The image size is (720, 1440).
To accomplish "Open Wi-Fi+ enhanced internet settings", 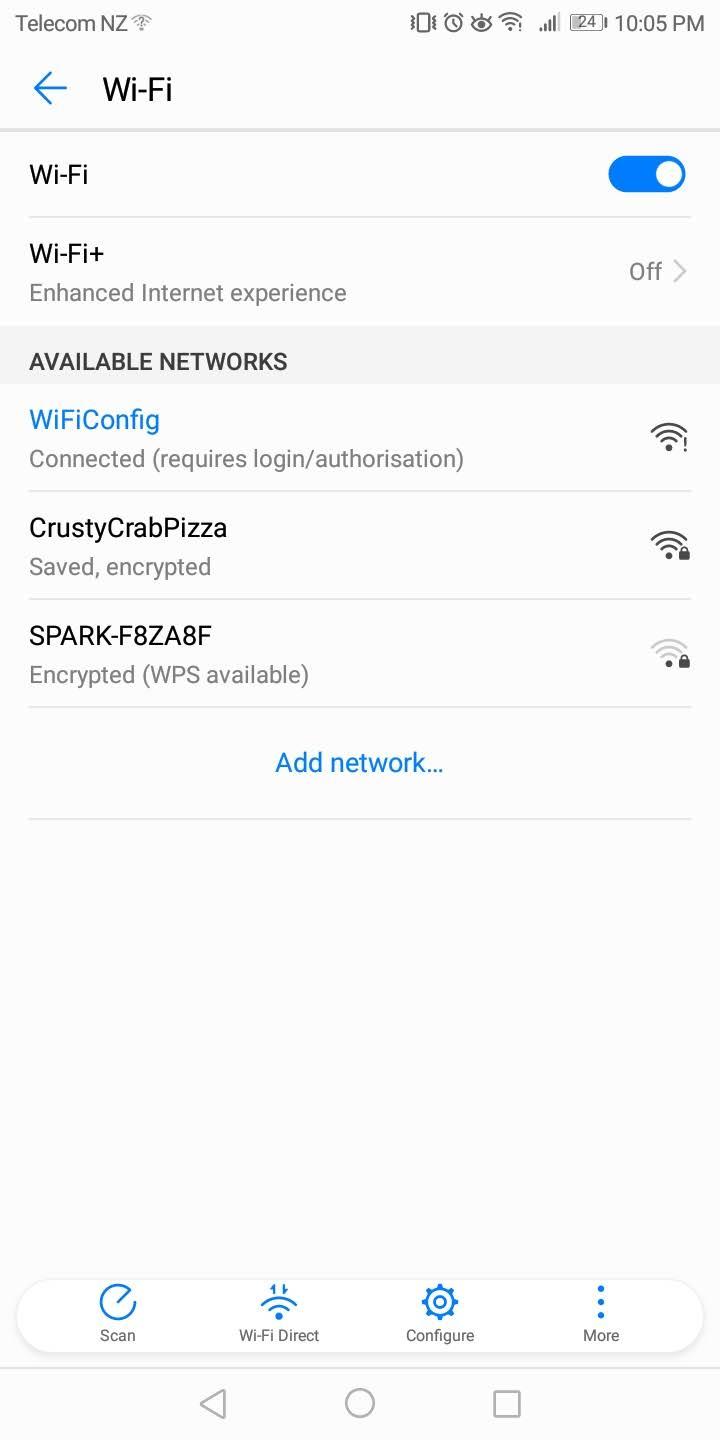I will pos(300,270).
